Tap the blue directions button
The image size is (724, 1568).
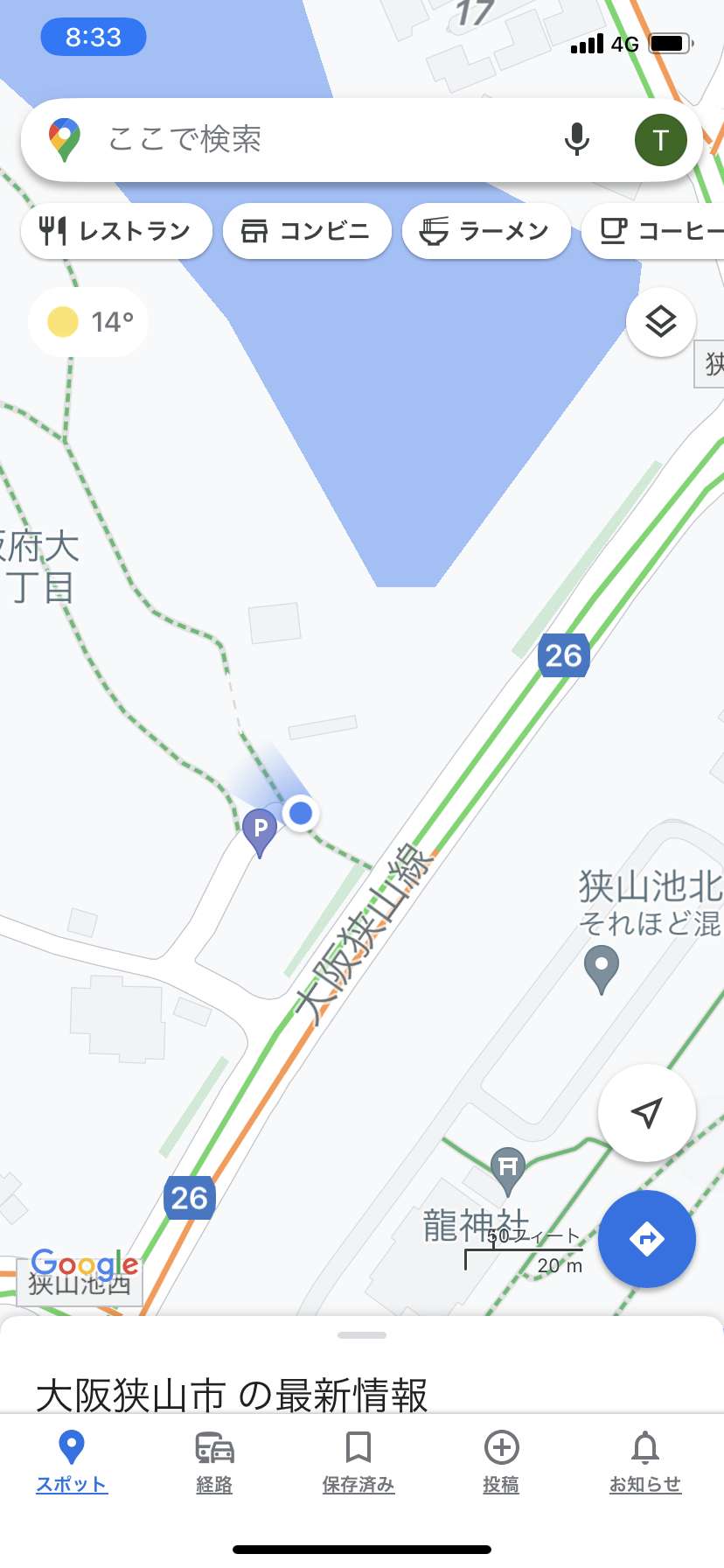tap(647, 1239)
